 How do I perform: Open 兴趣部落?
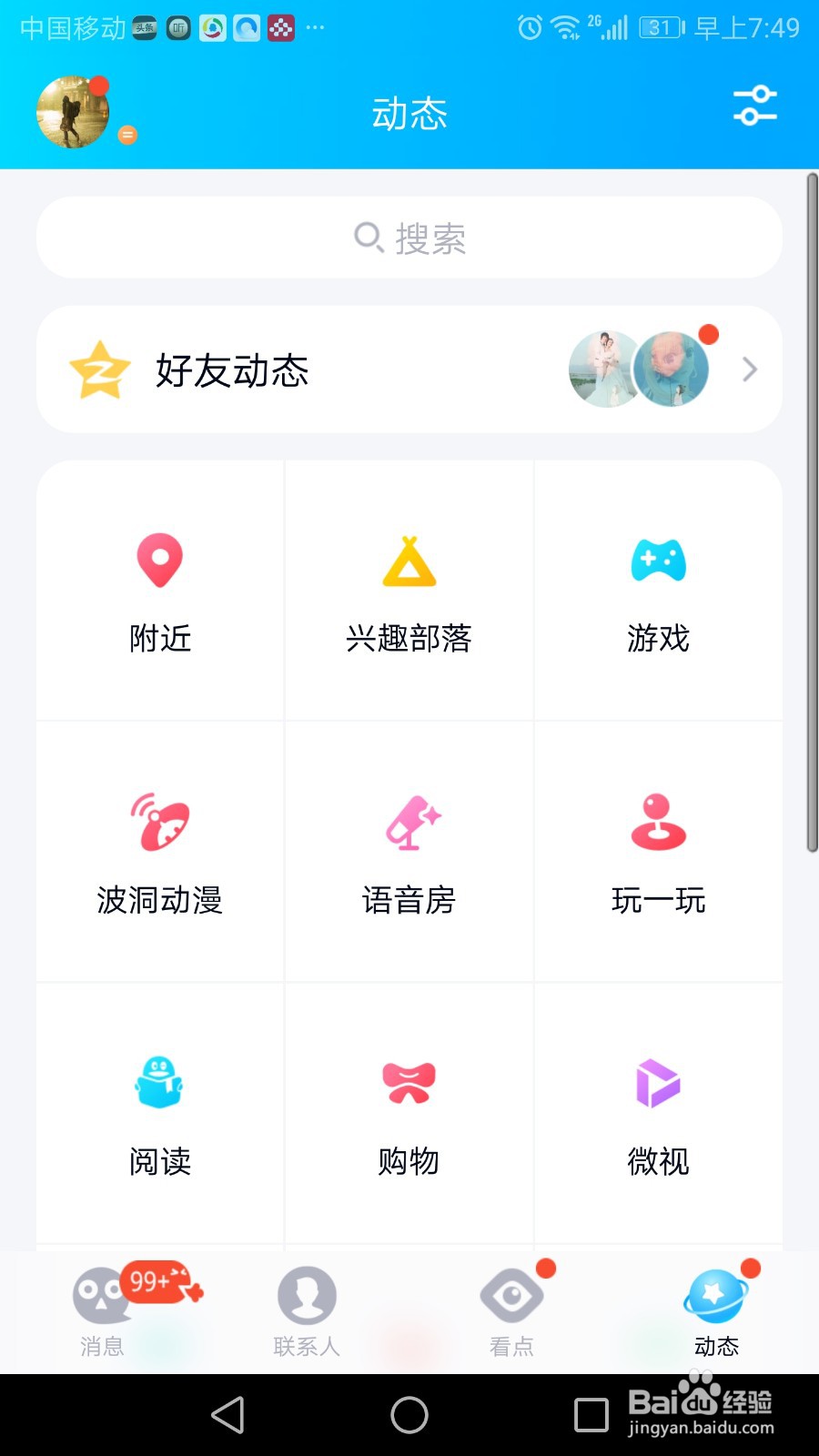click(409, 591)
